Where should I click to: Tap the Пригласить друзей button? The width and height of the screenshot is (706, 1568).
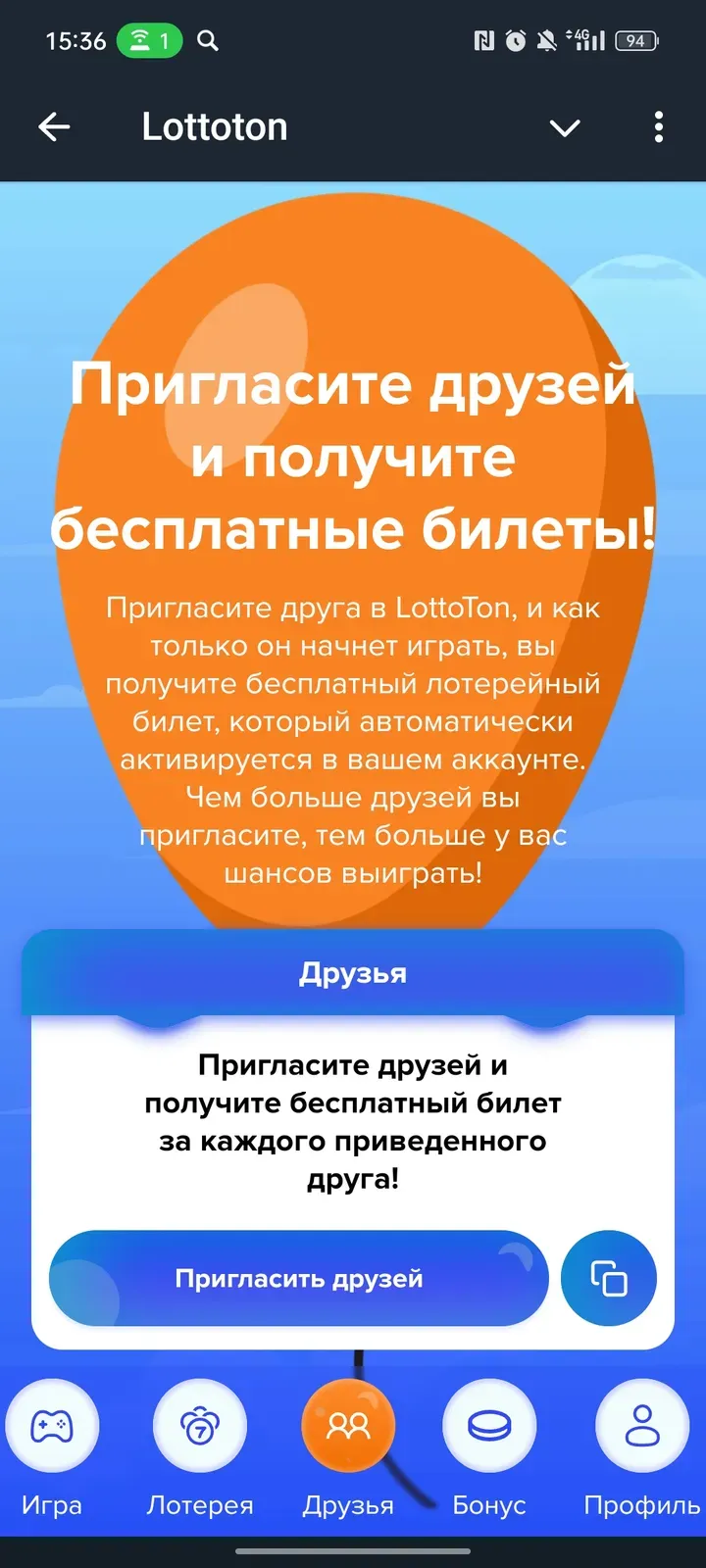coord(298,1278)
